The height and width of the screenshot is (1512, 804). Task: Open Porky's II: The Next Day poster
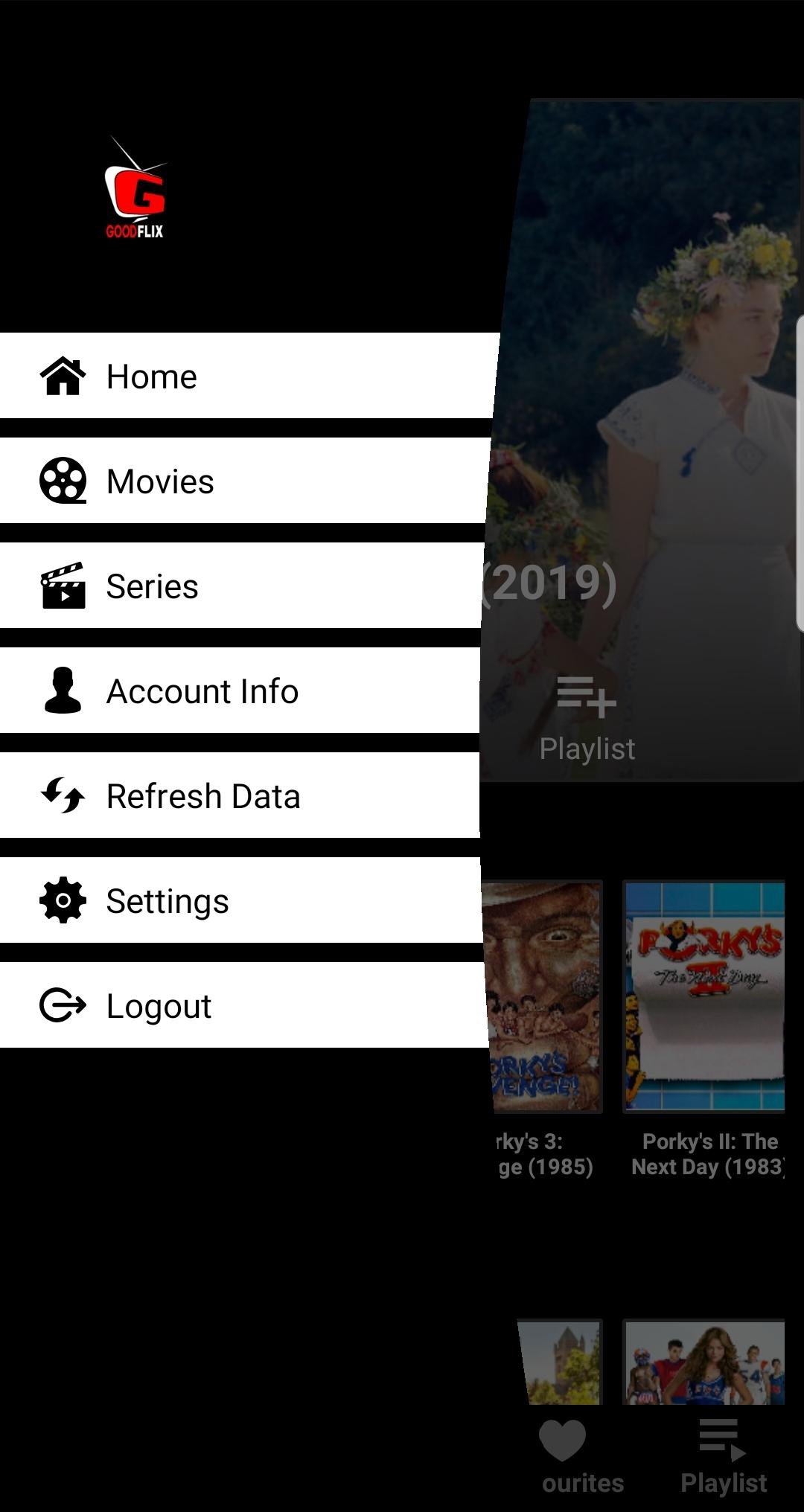point(704,997)
